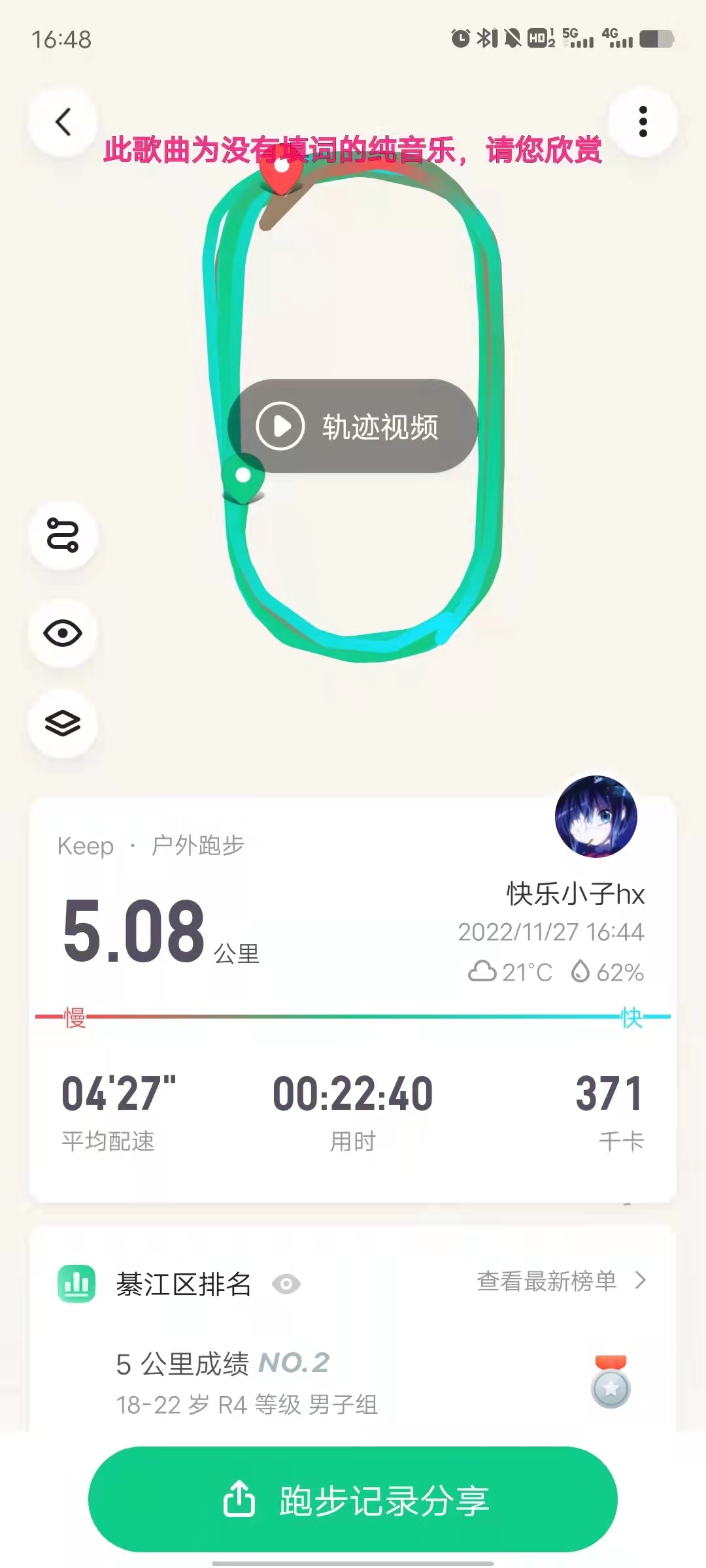Toggle visibility of 綦江区排名 ranking
This screenshot has height=1568, width=706.
286,1284
